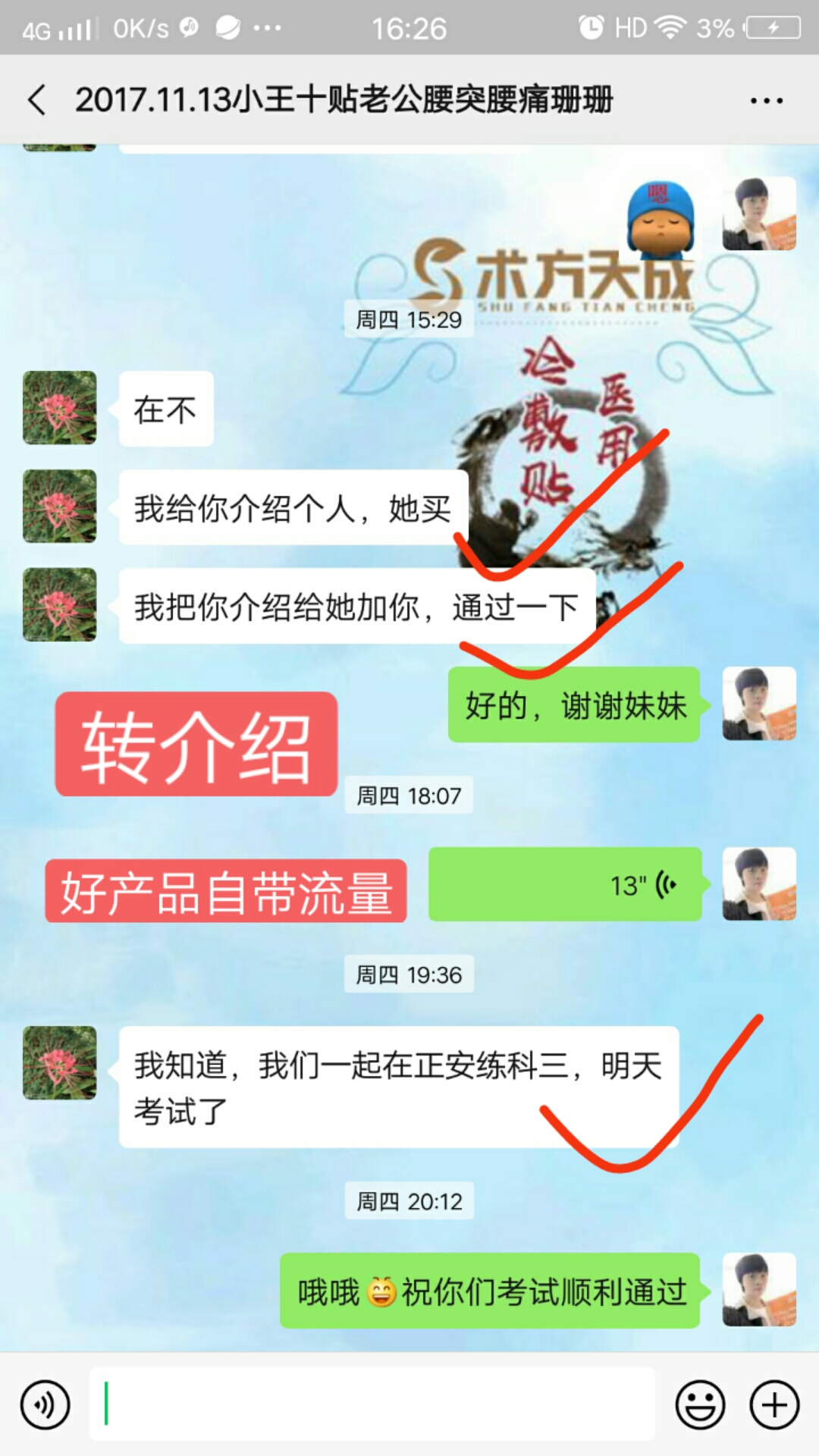Screen dimensions: 819x1456
Task: Play the 13-second voice message
Action: point(565,884)
